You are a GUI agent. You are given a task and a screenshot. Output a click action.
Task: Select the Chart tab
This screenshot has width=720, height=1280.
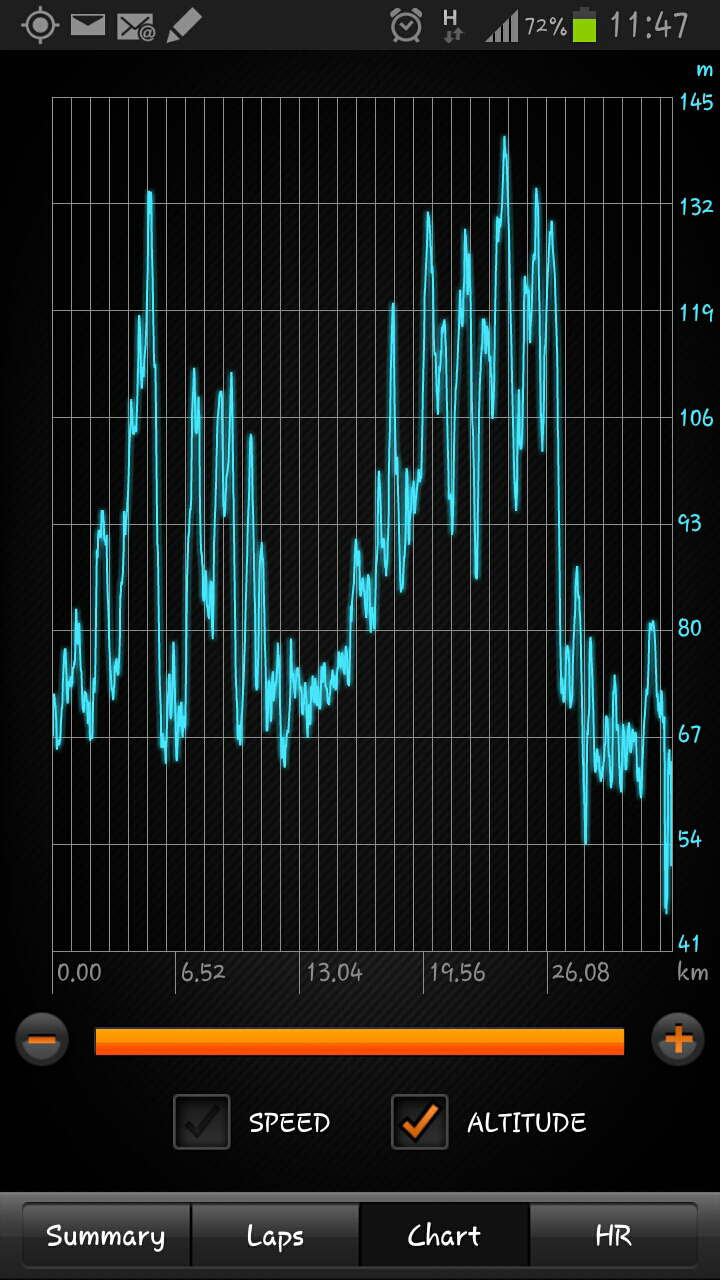click(x=444, y=1237)
